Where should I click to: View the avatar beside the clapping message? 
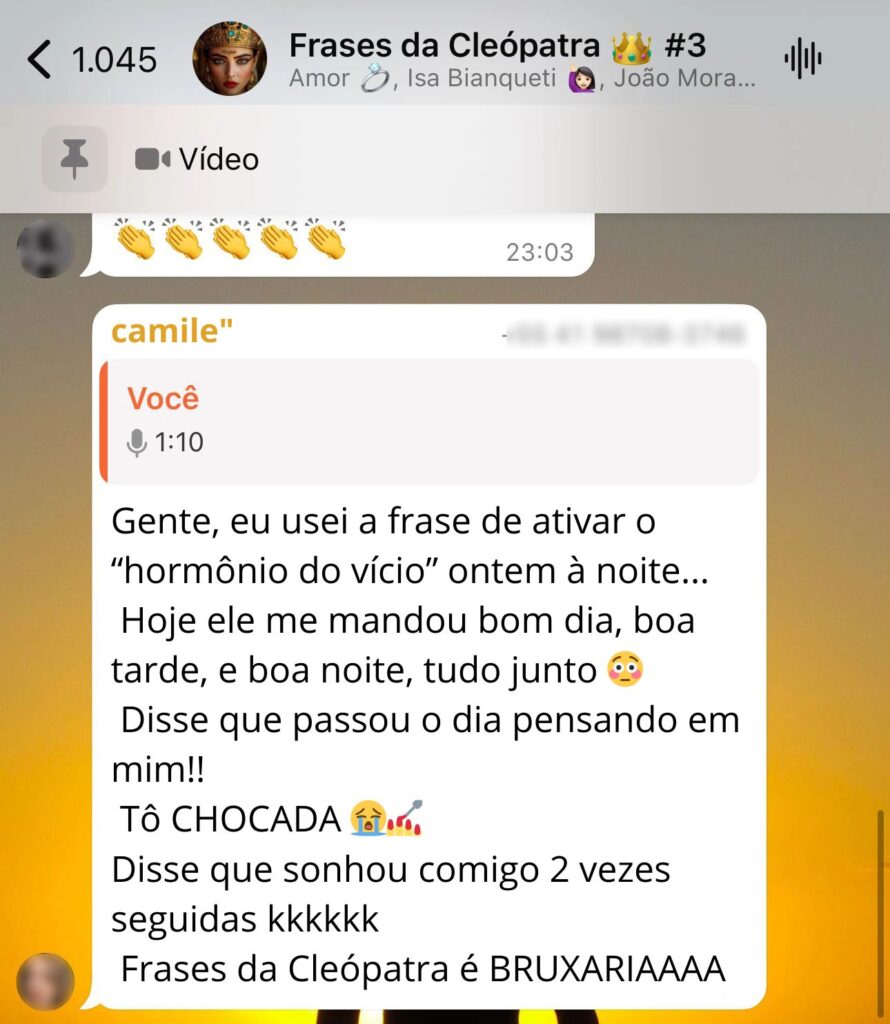[x=46, y=250]
